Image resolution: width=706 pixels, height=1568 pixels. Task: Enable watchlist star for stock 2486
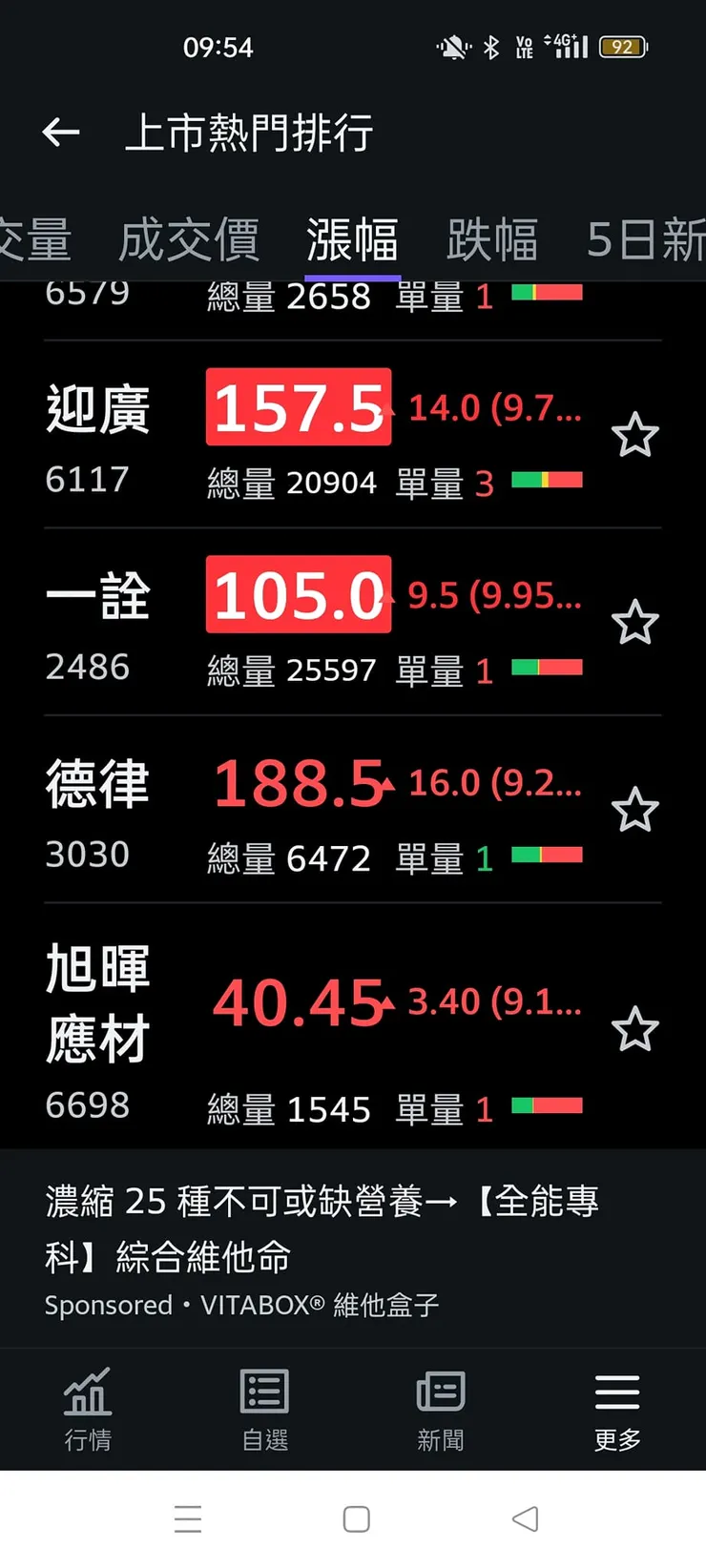click(x=635, y=623)
